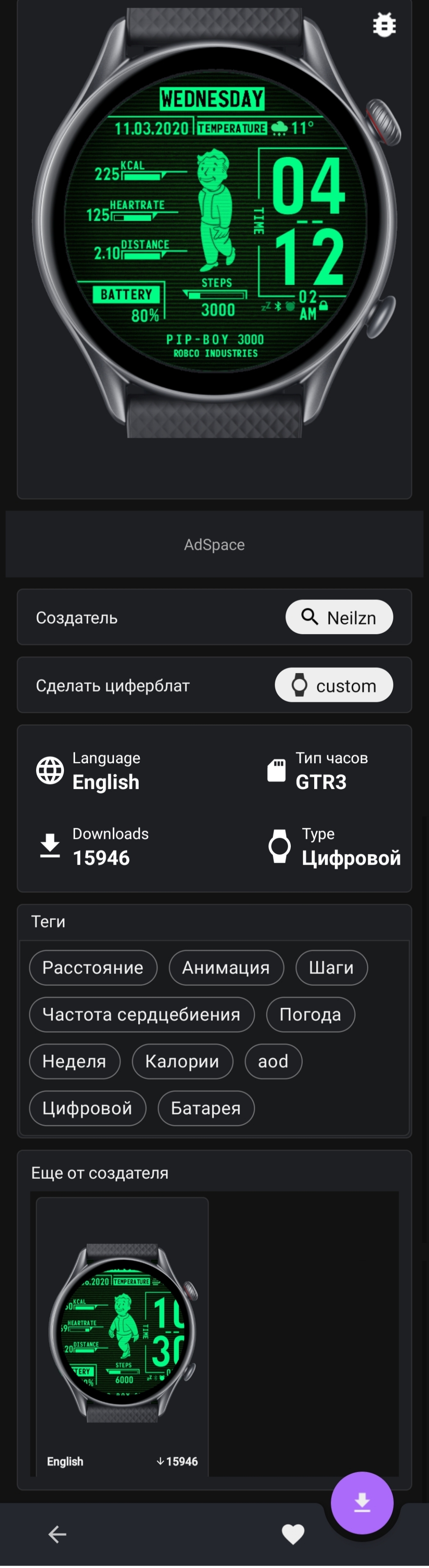429x1568 pixels.
Task: Filter by Частота сердцебиения tag
Action: (141, 1014)
